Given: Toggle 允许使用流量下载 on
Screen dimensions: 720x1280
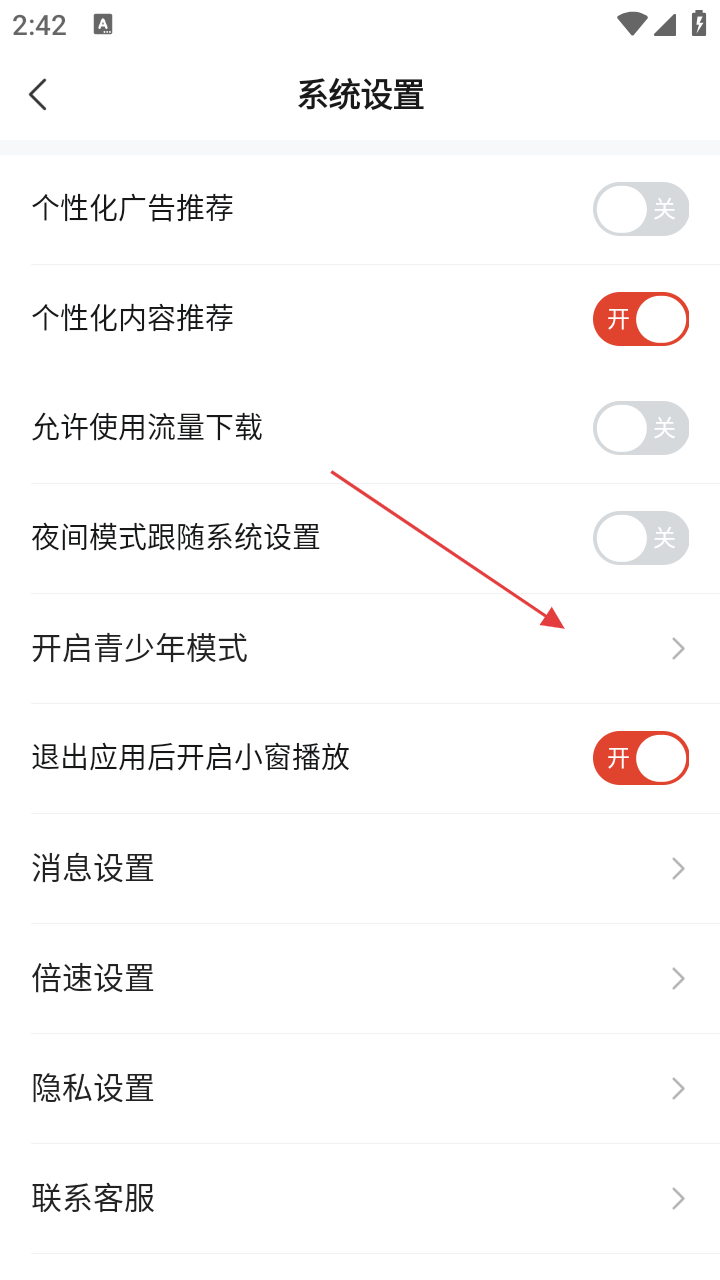Looking at the screenshot, I should [x=640, y=428].
